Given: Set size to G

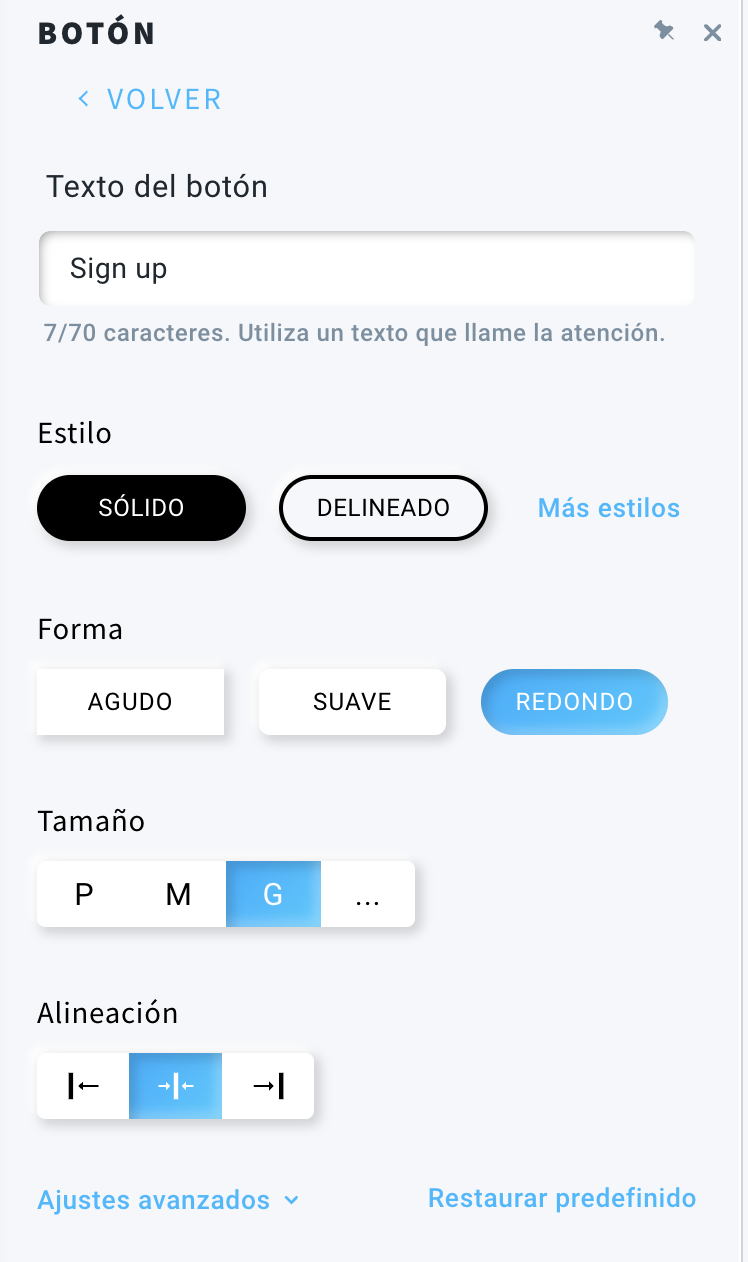Looking at the screenshot, I should [x=273, y=894].
